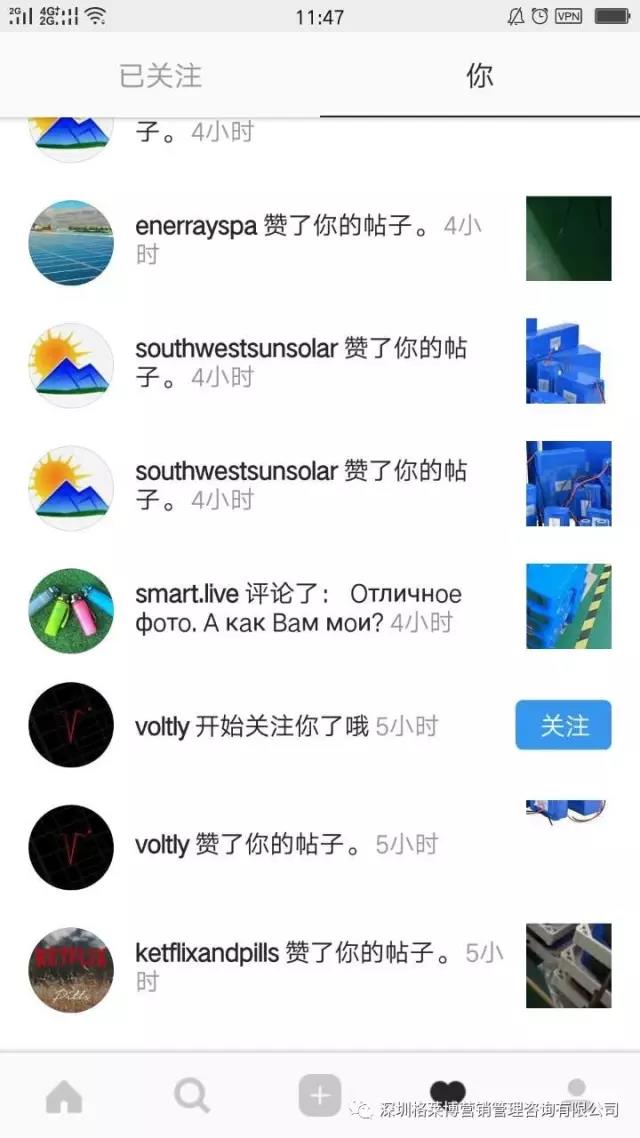Open the activity heart tab
This screenshot has height=1138, width=640.
pyautogui.click(x=447, y=1093)
